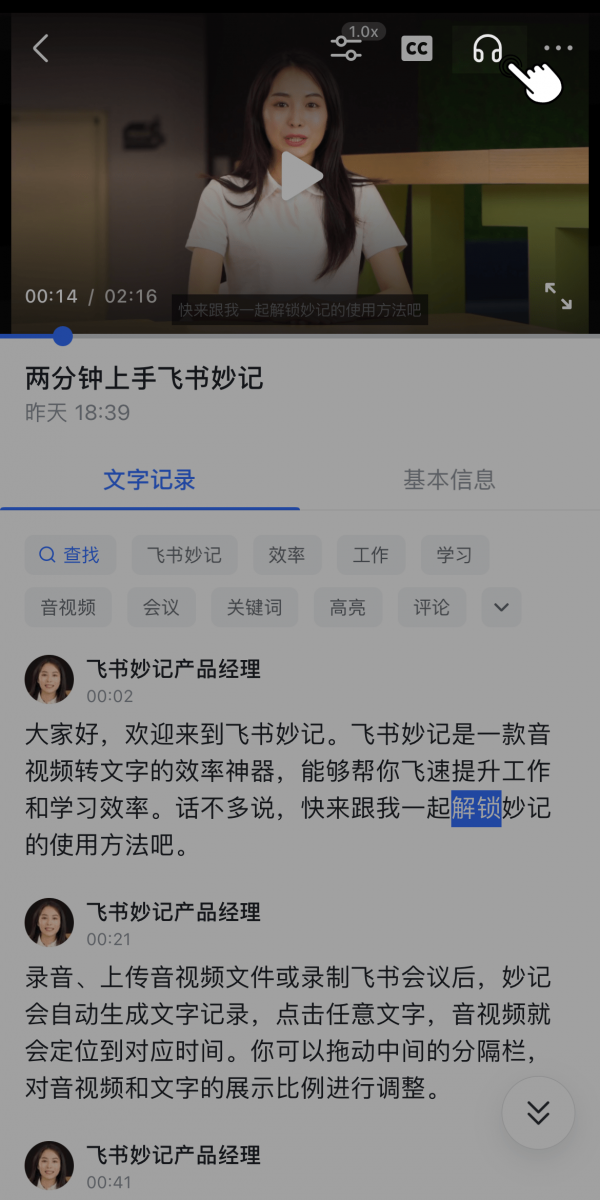Select the 音视频 keyword chip
This screenshot has width=600, height=1200.
68,607
